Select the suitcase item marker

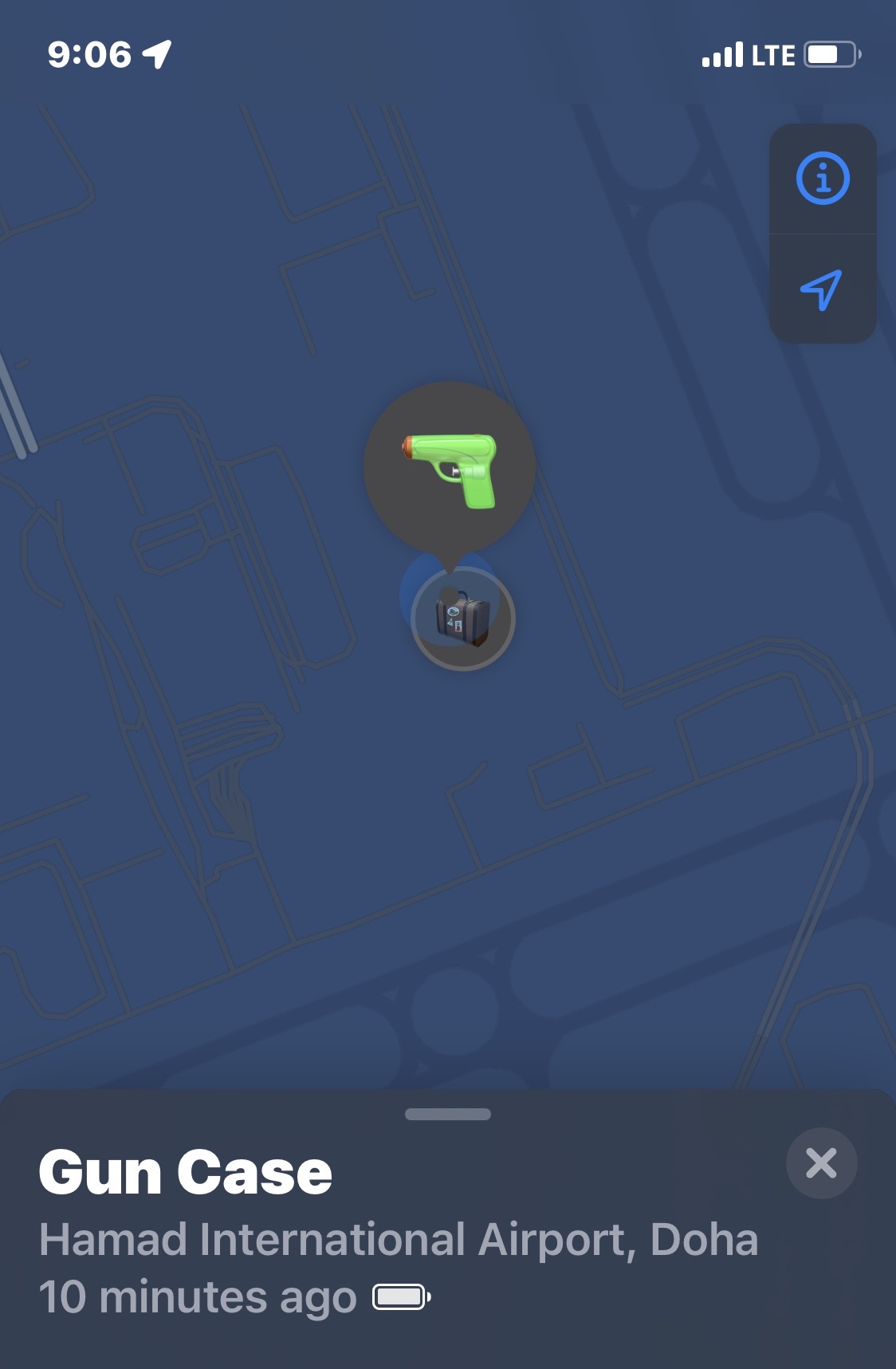tap(463, 620)
